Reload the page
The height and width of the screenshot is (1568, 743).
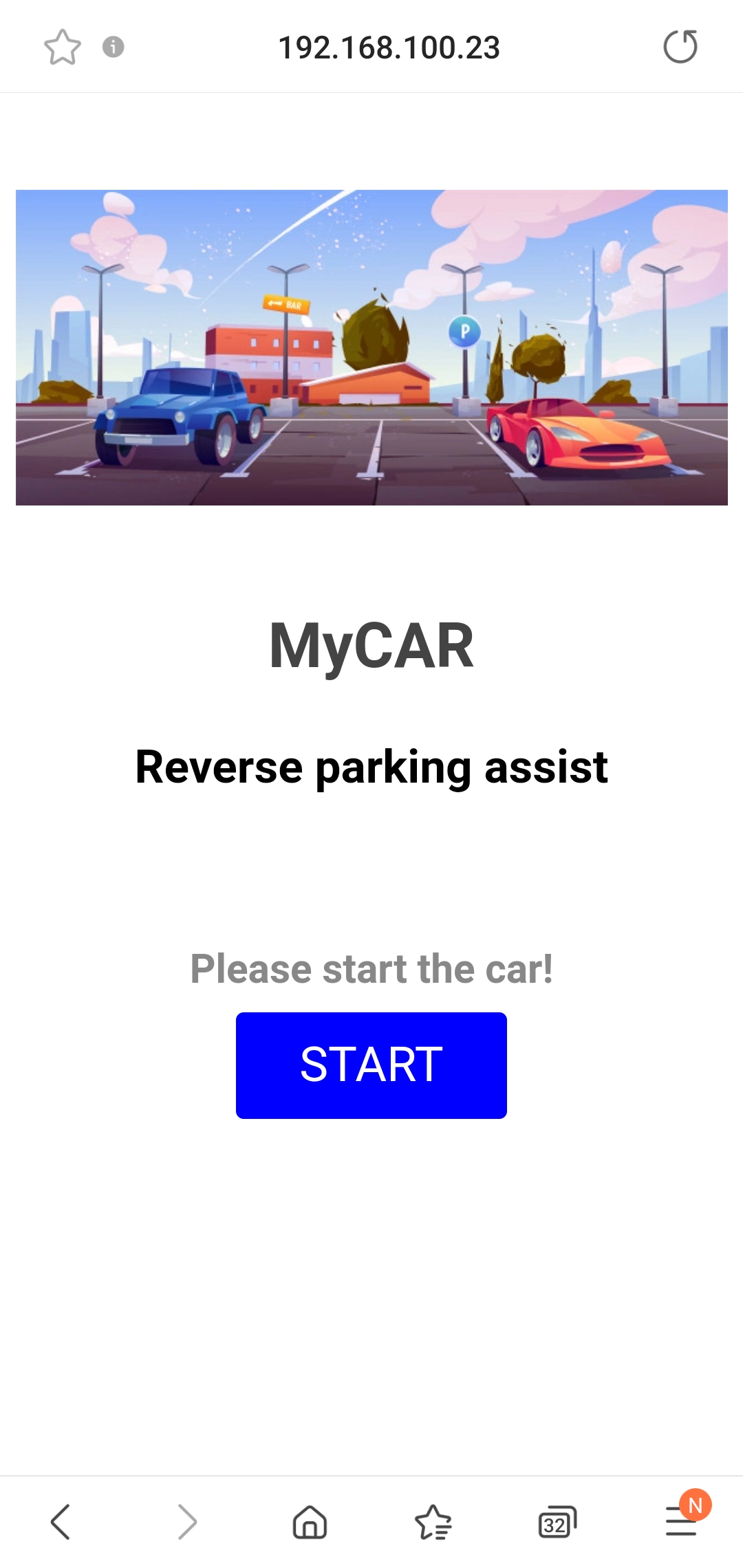(680, 47)
